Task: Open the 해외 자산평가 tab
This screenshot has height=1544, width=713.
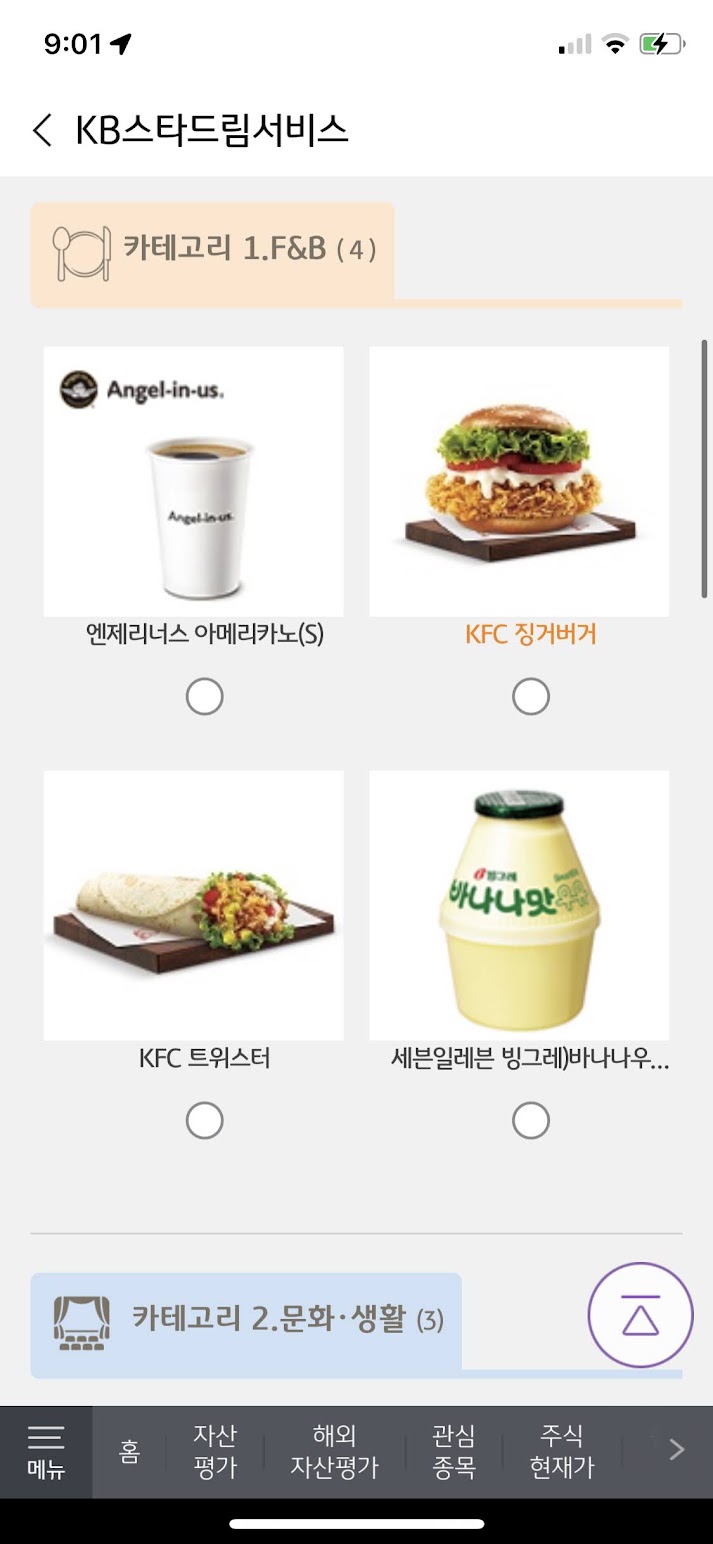Action: pos(335,1452)
